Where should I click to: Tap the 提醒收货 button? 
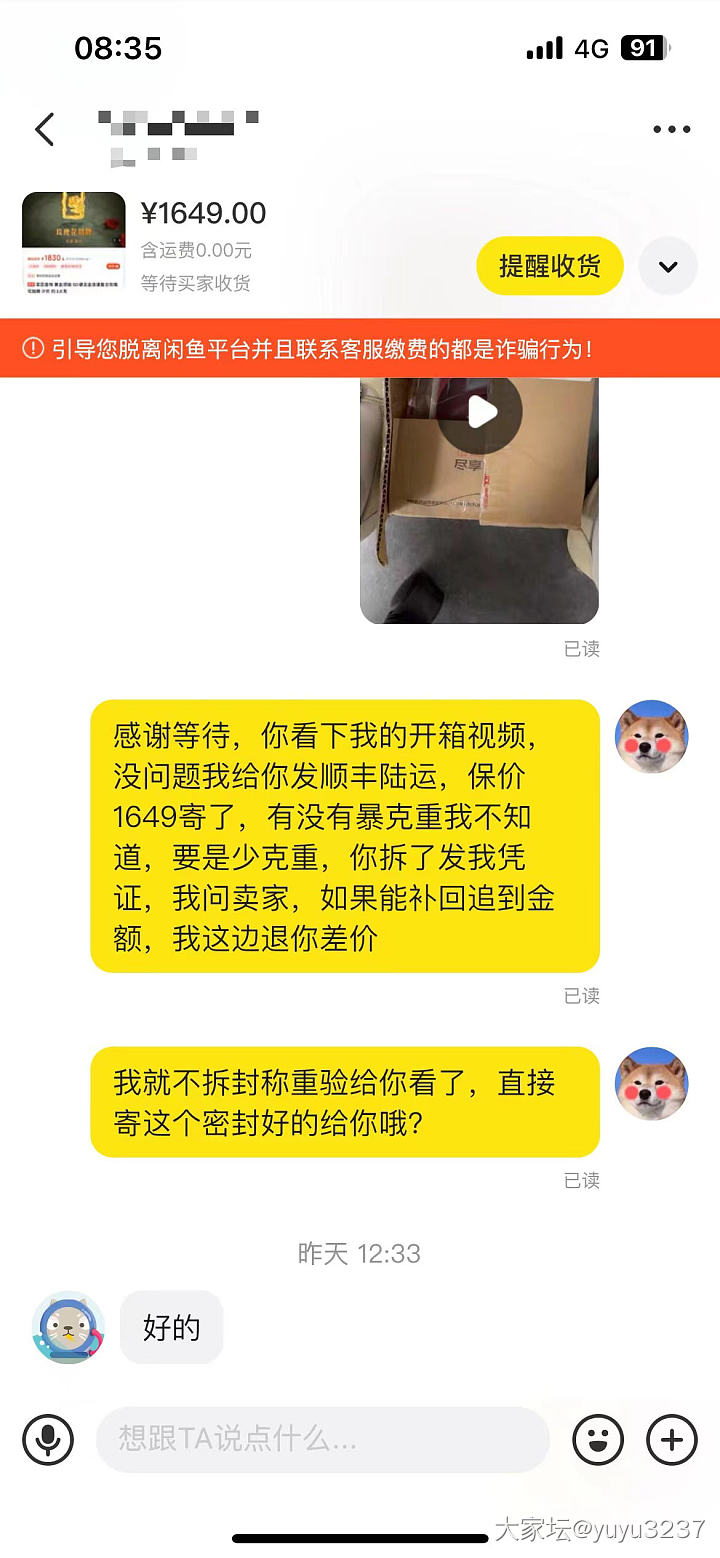(550, 266)
